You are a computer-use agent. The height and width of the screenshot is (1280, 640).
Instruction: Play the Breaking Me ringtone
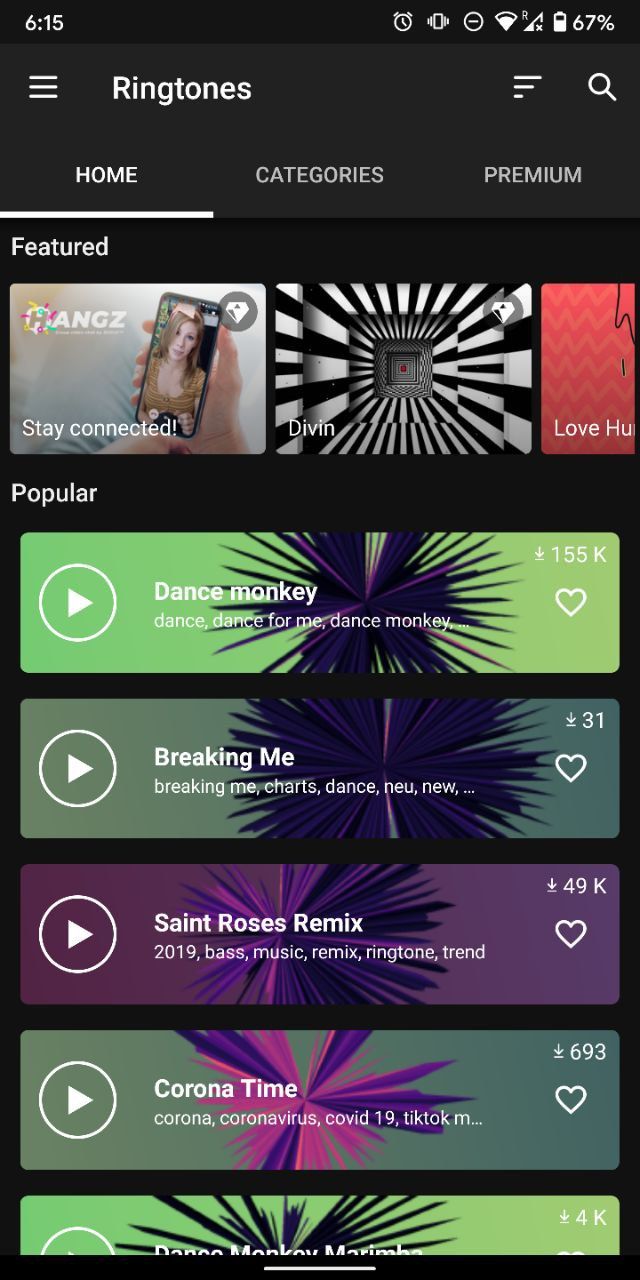[78, 768]
